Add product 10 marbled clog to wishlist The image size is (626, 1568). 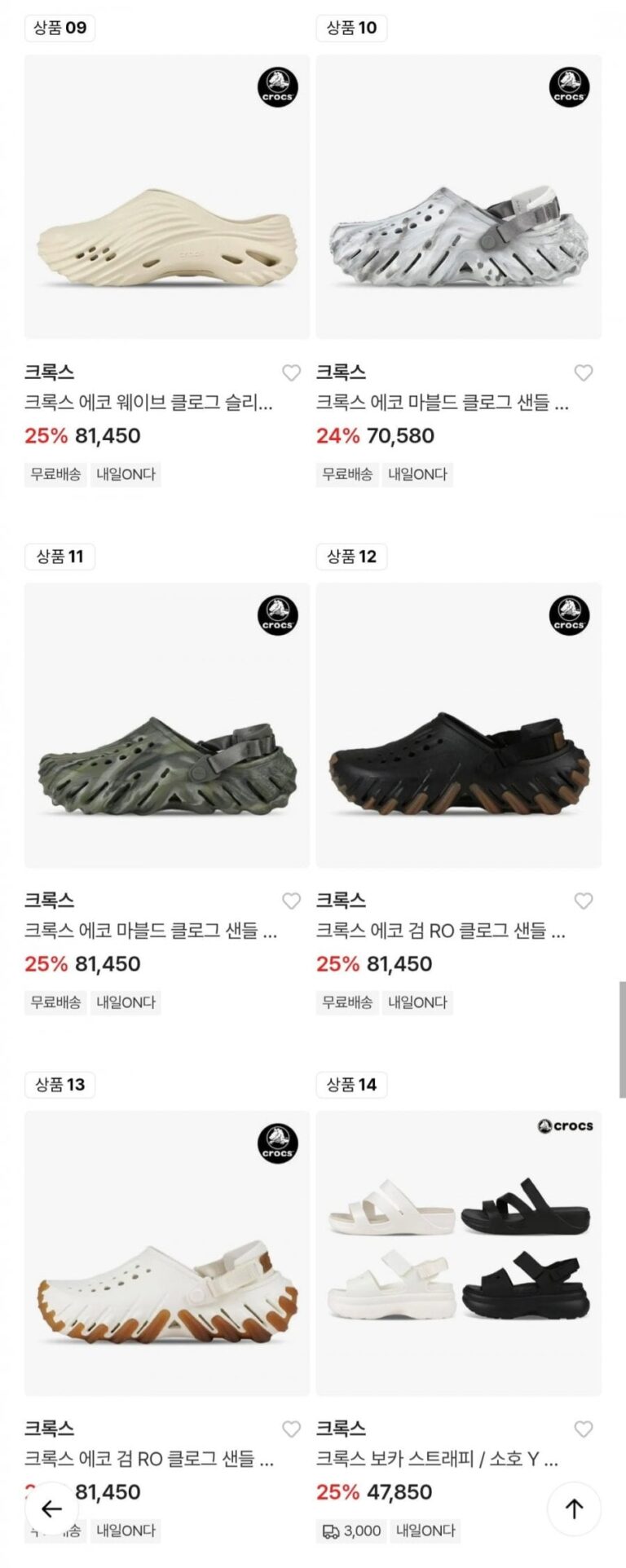pyautogui.click(x=584, y=372)
